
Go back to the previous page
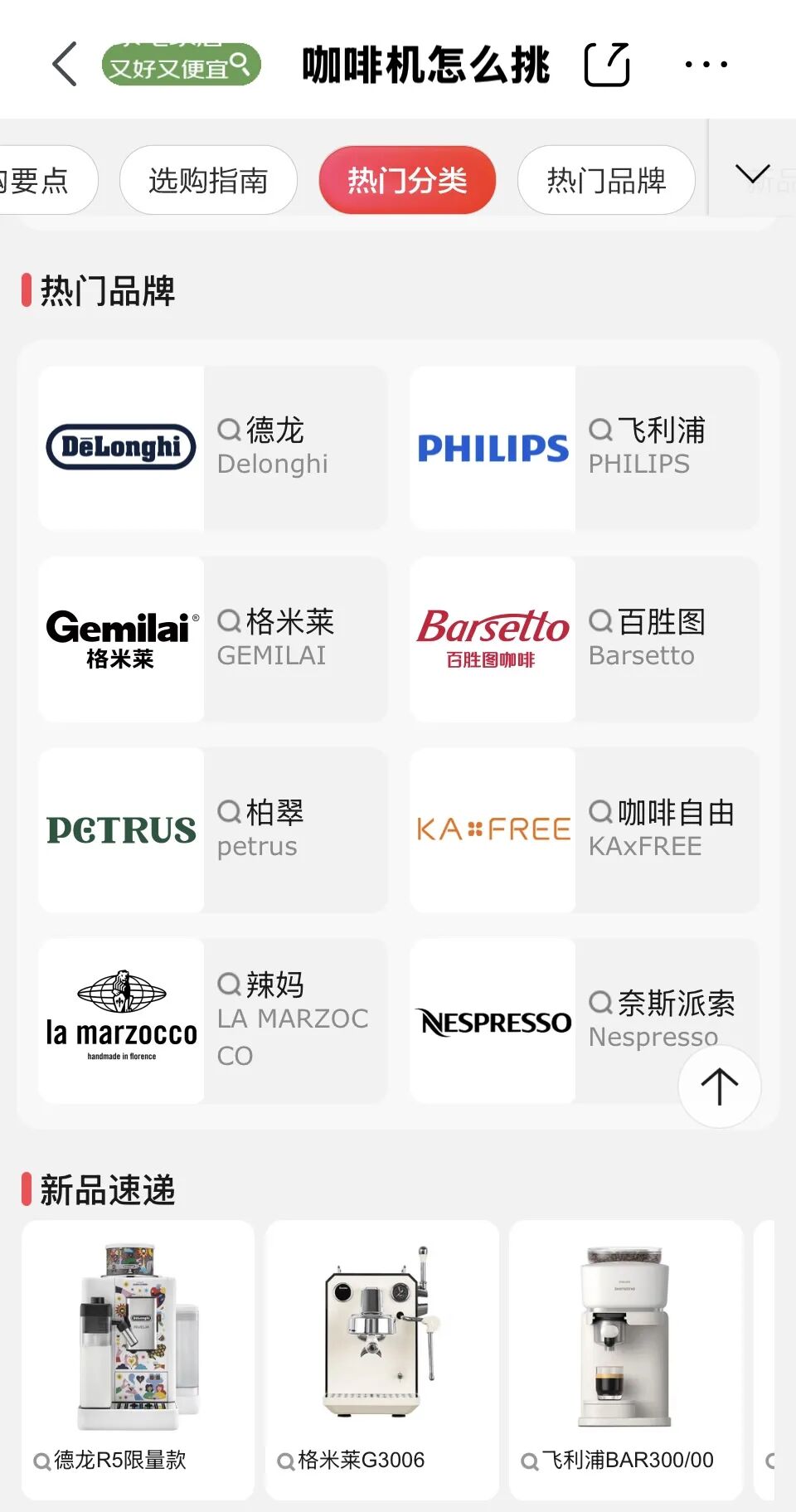pos(65,64)
